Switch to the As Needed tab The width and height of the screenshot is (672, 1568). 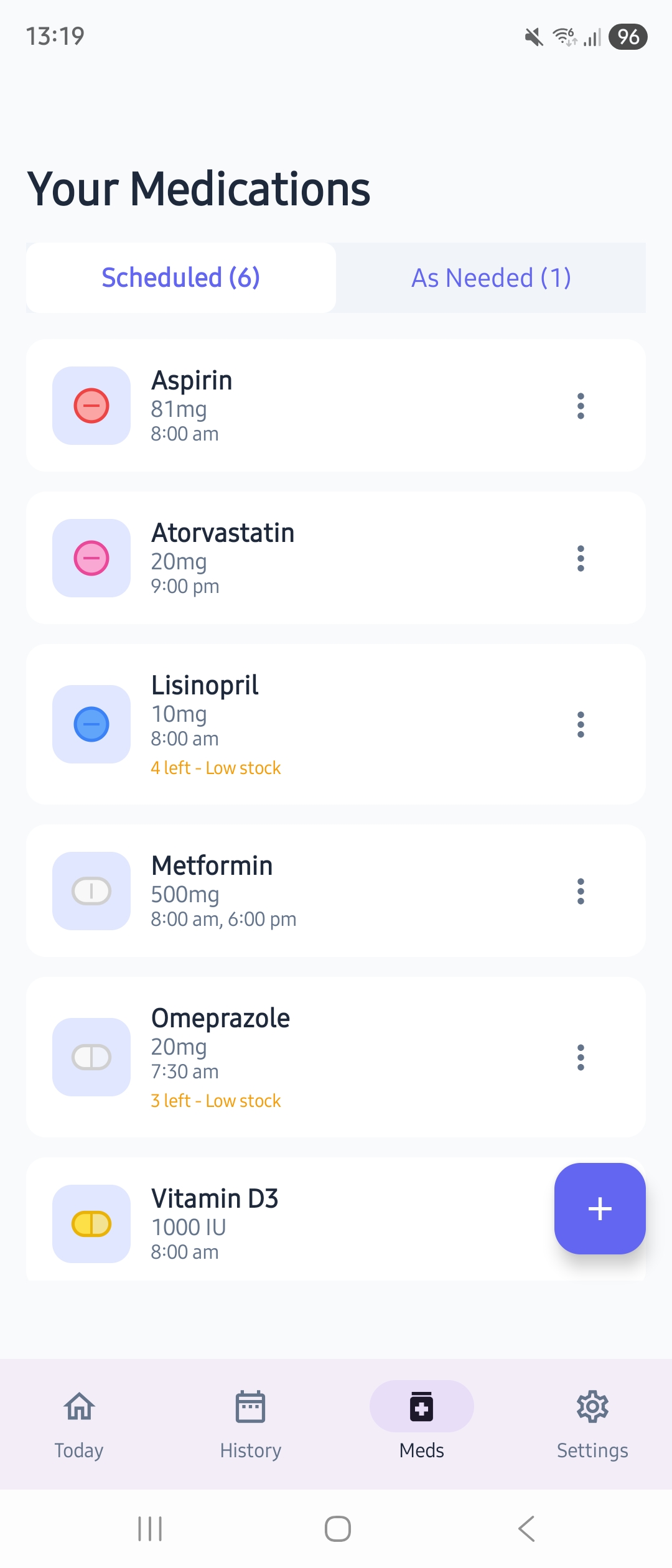[491, 278]
